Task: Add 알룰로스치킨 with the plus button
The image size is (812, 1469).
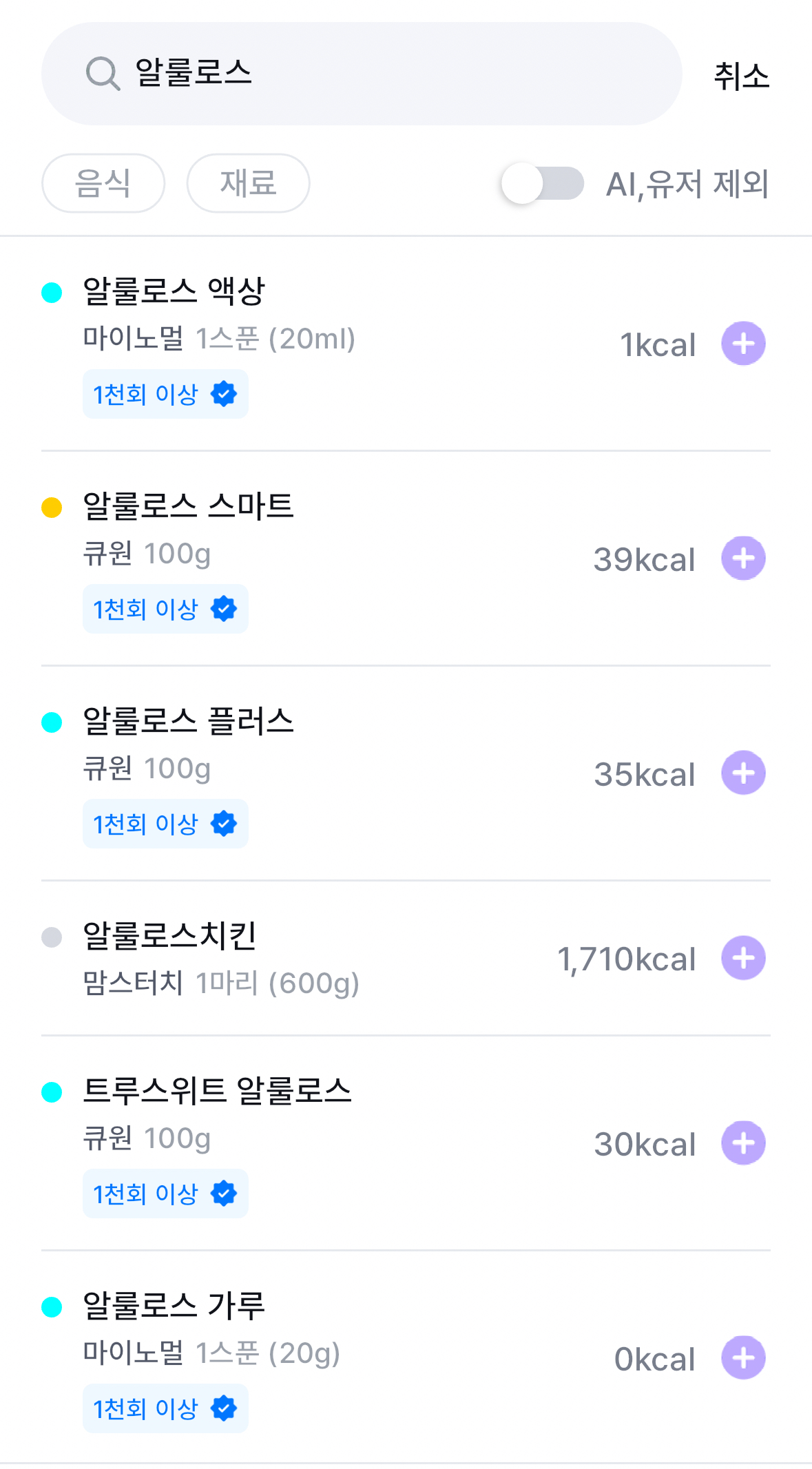Action: (743, 958)
